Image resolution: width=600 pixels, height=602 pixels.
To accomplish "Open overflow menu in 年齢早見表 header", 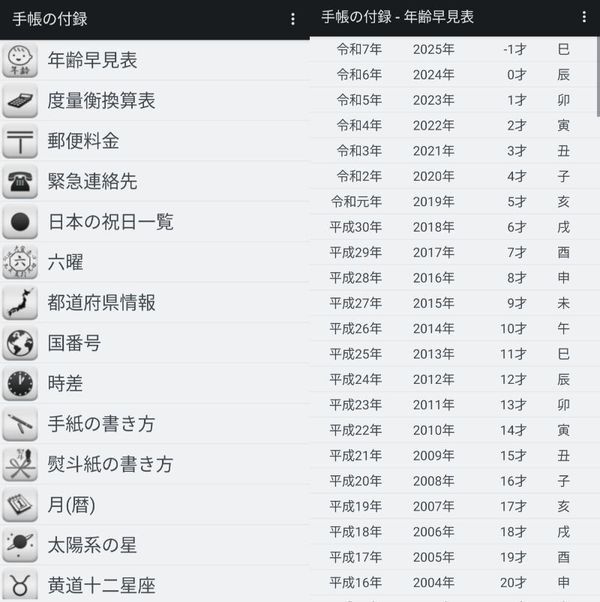I will [583, 17].
